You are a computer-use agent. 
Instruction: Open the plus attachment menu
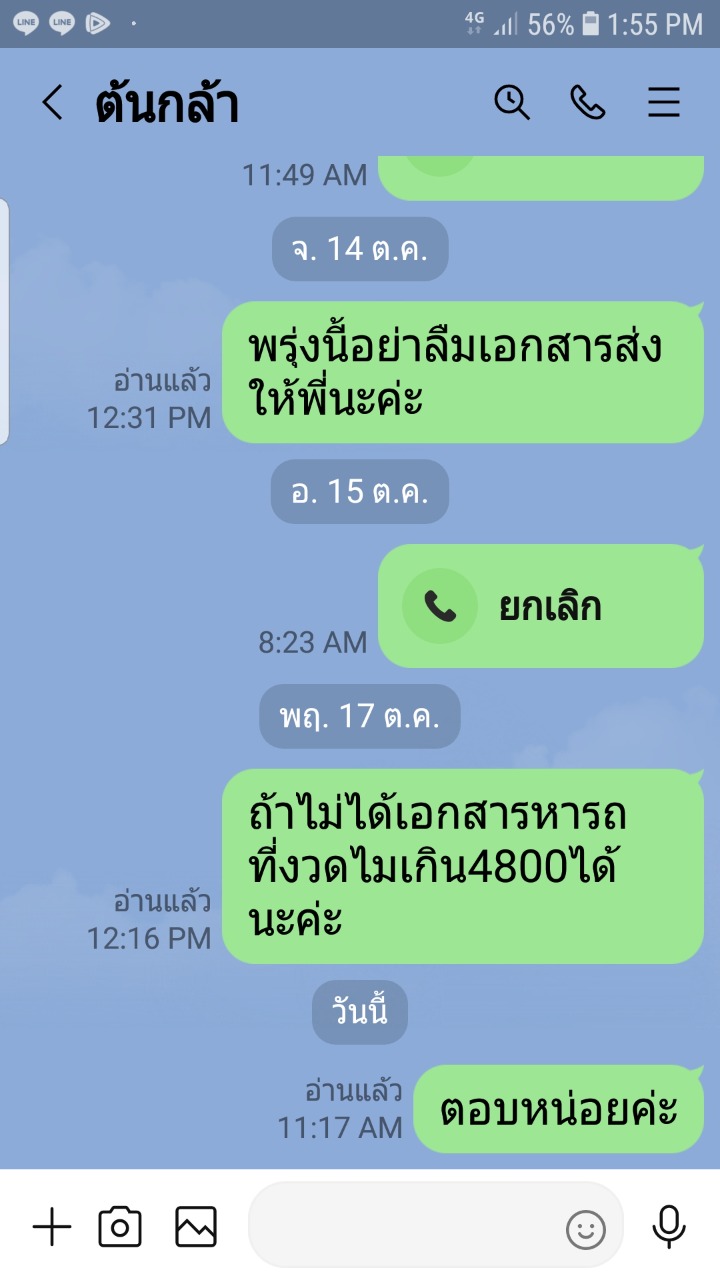pyautogui.click(x=52, y=1227)
